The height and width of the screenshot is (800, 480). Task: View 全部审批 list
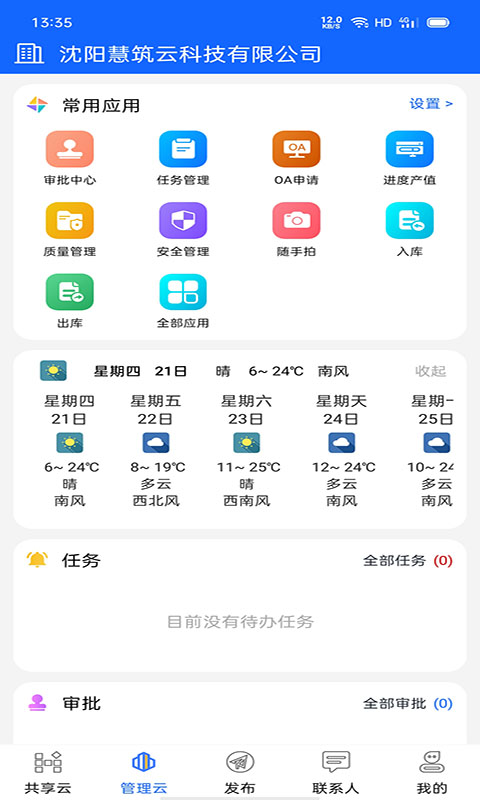pyautogui.click(x=408, y=704)
